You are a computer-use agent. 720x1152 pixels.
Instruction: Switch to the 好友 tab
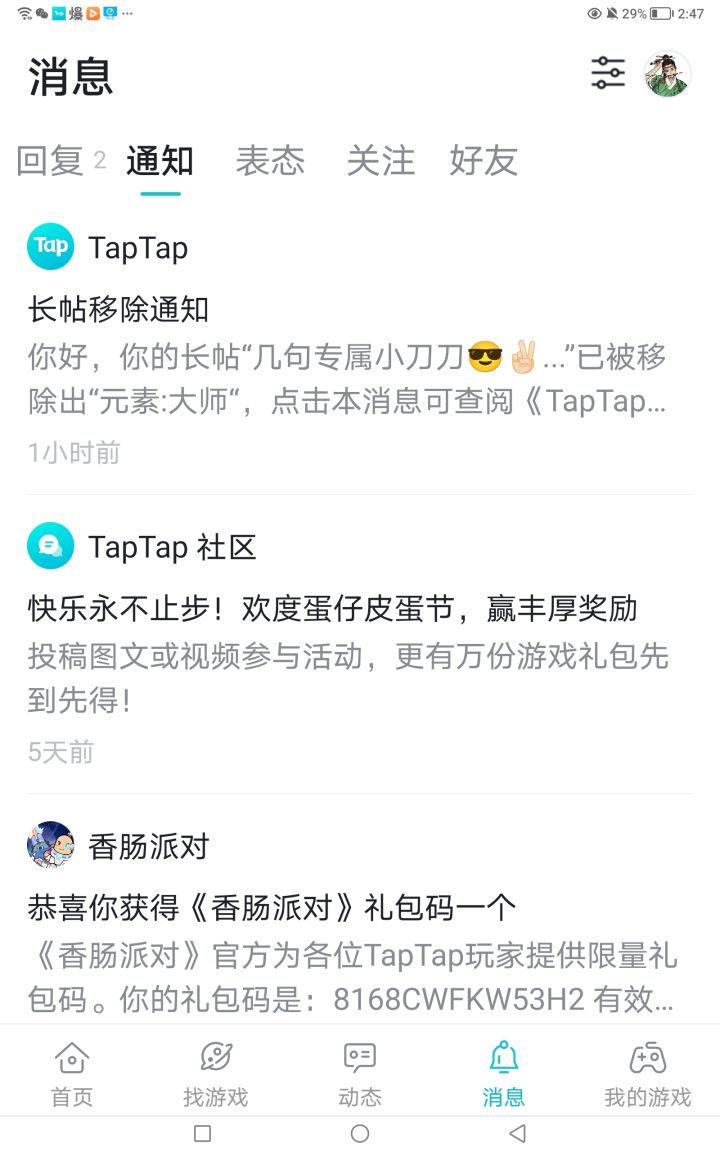(x=483, y=161)
